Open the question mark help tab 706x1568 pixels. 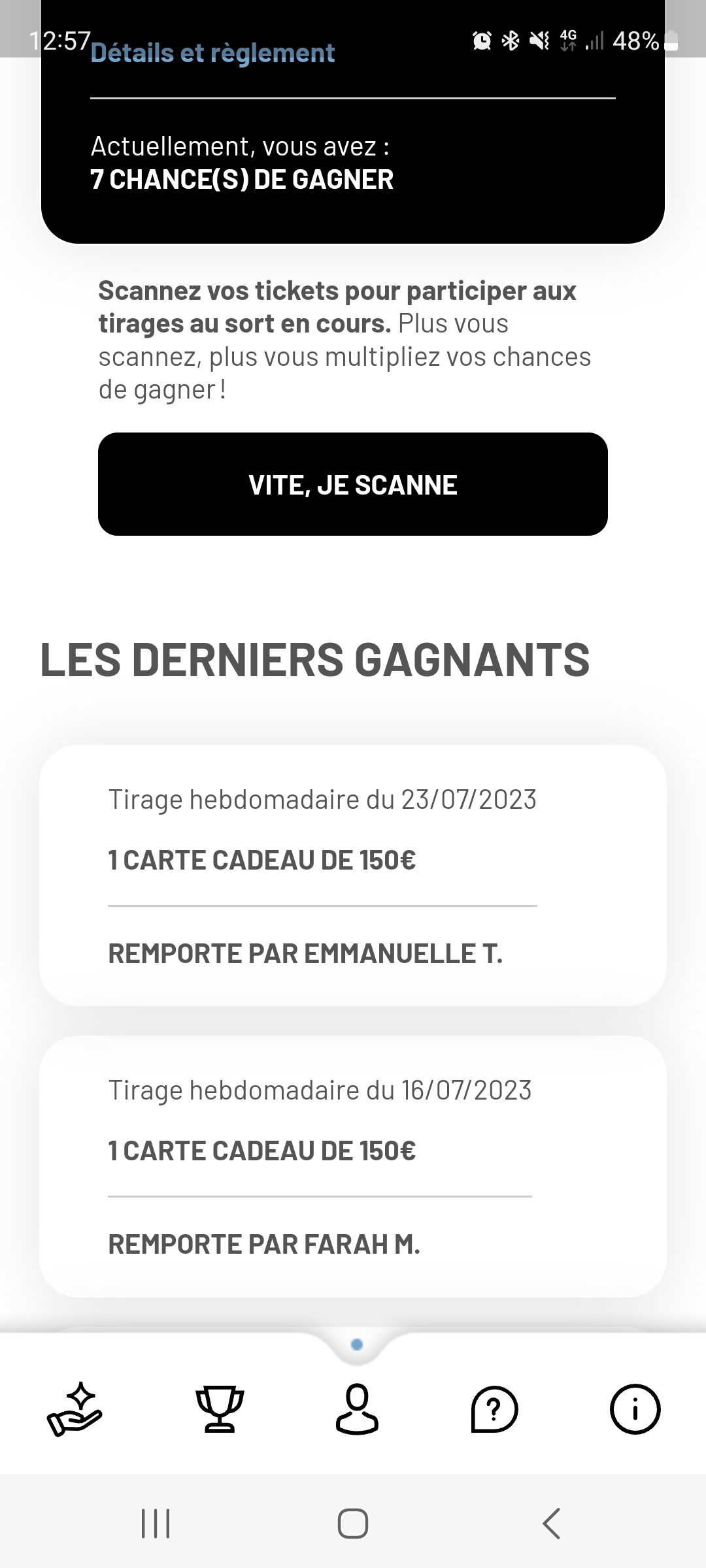click(494, 1409)
